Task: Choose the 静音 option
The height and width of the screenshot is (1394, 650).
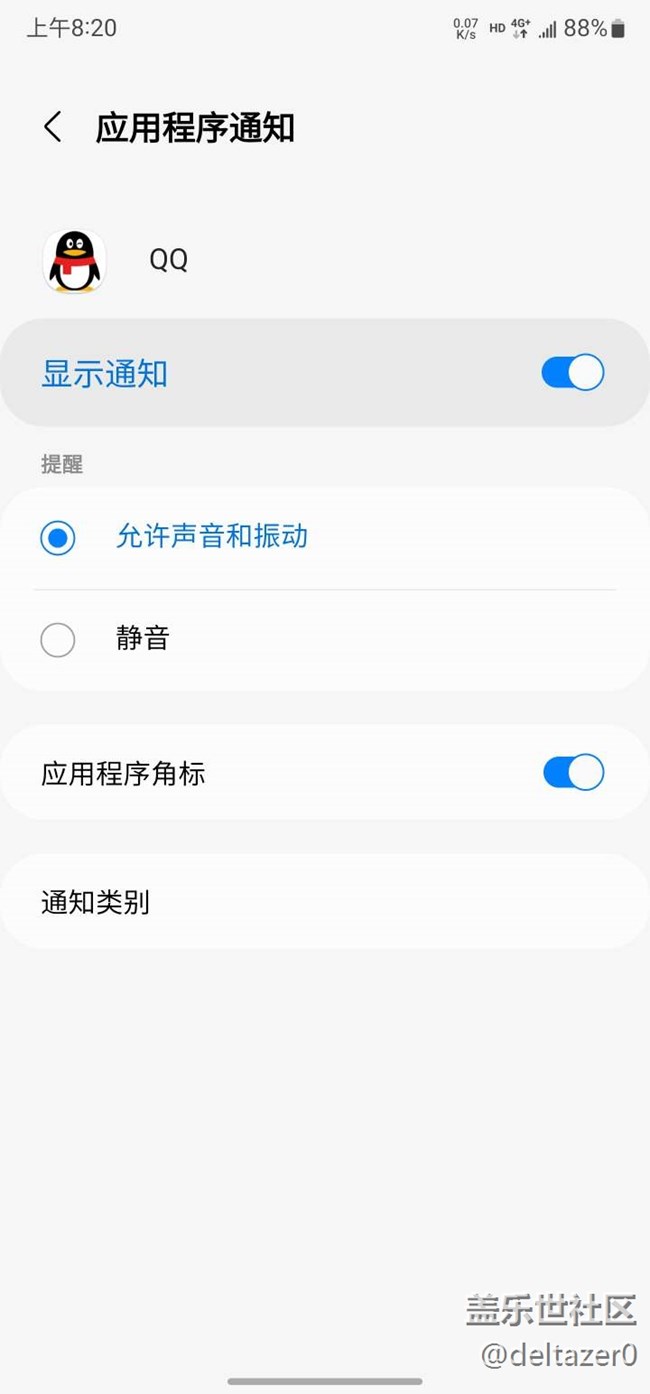Action: coord(58,640)
